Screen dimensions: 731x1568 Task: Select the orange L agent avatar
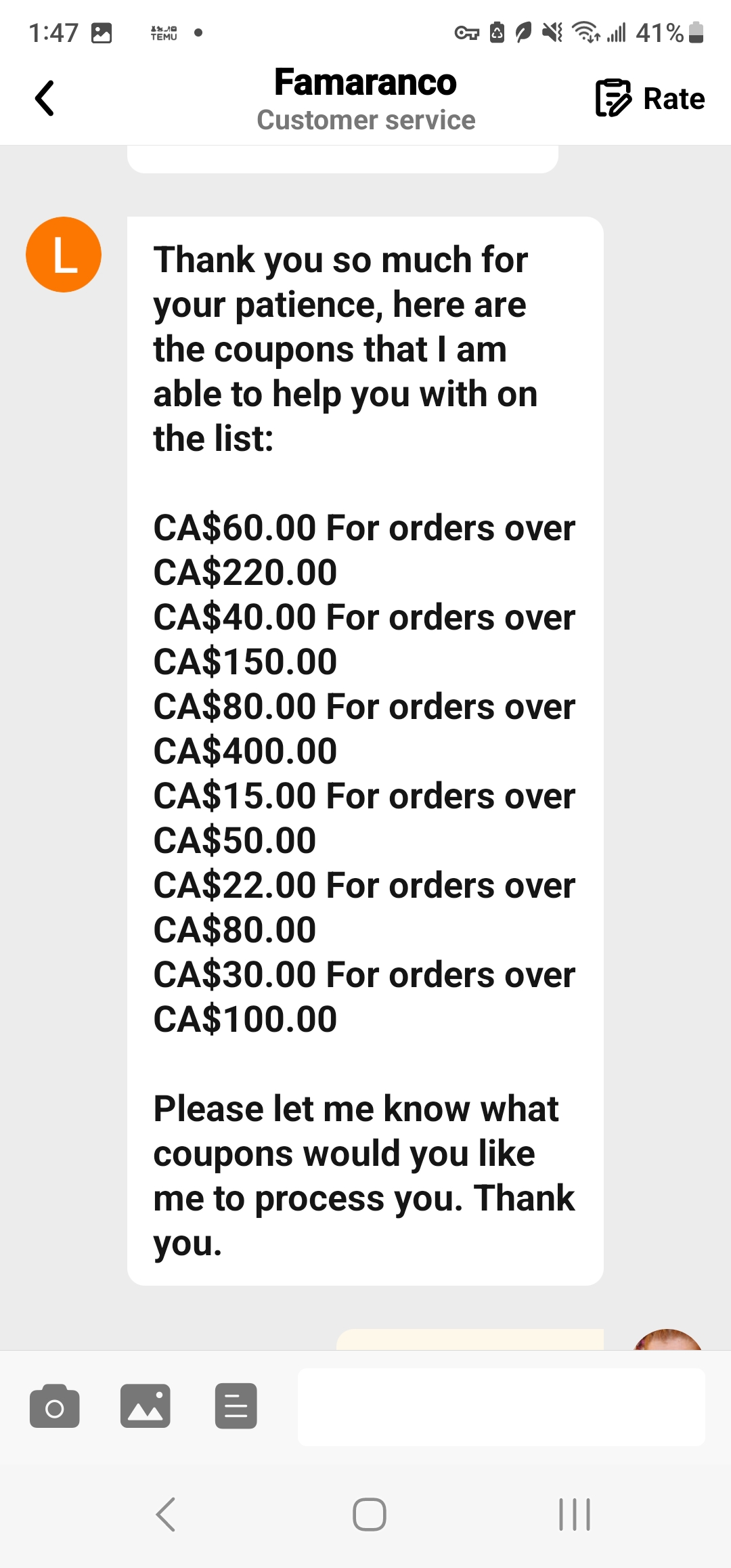[64, 254]
